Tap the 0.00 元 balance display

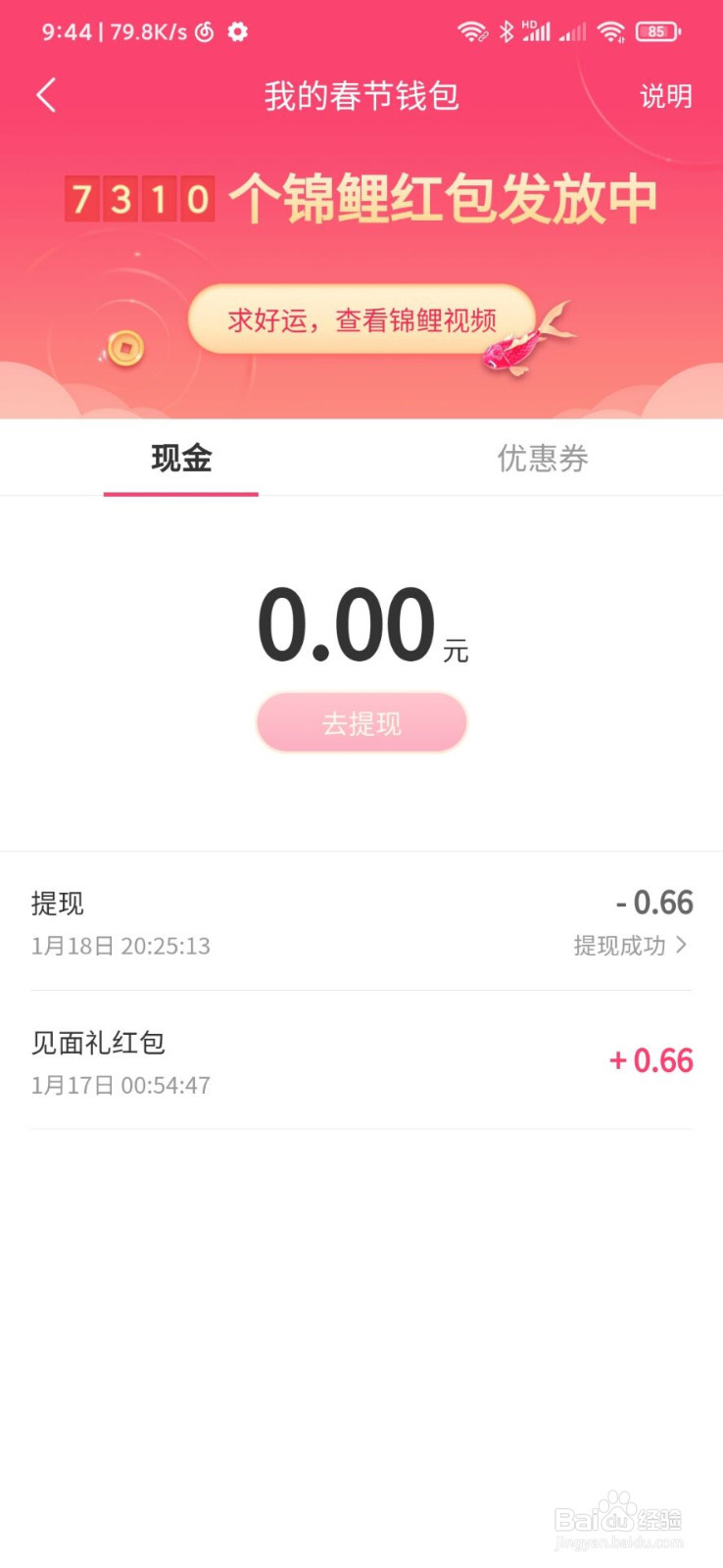[361, 622]
